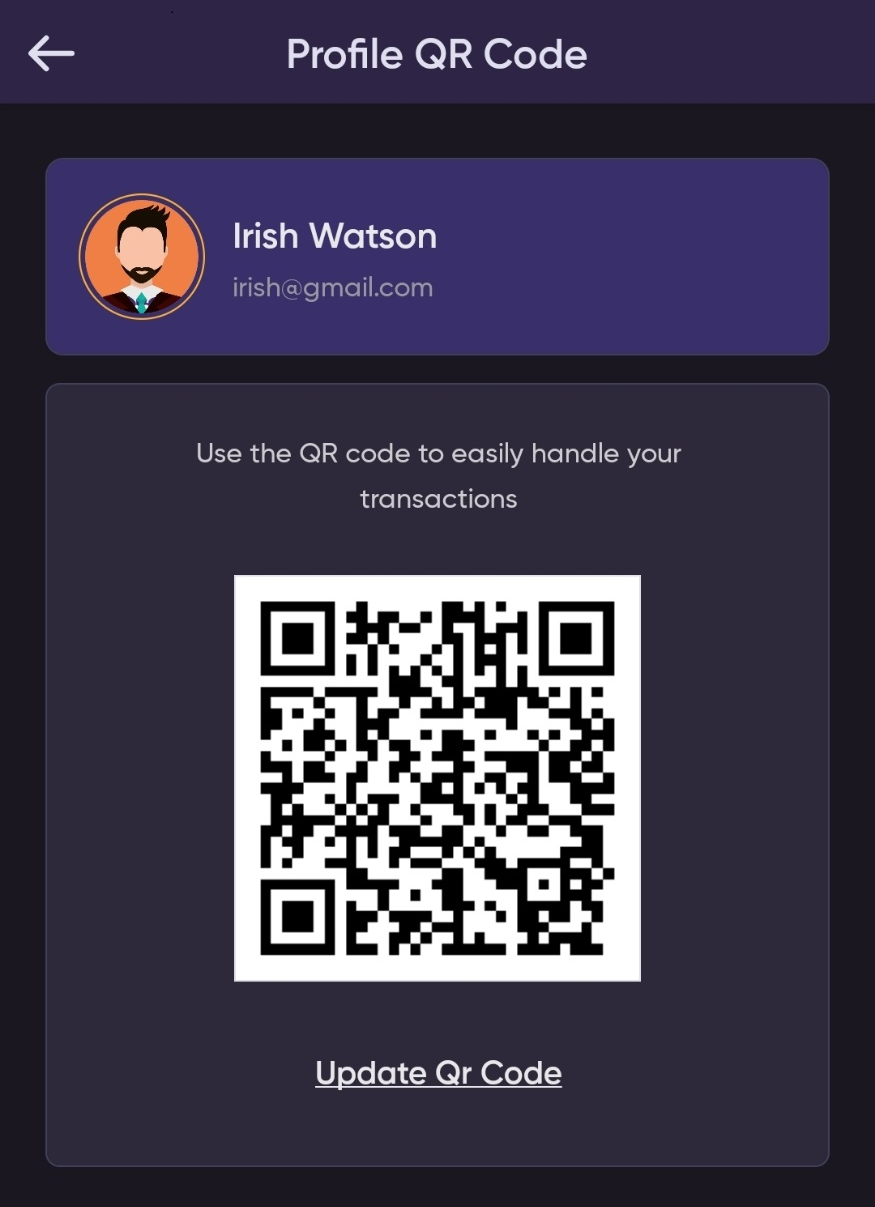Open Irish Watson's profile card
The image size is (875, 1207).
click(x=437, y=257)
